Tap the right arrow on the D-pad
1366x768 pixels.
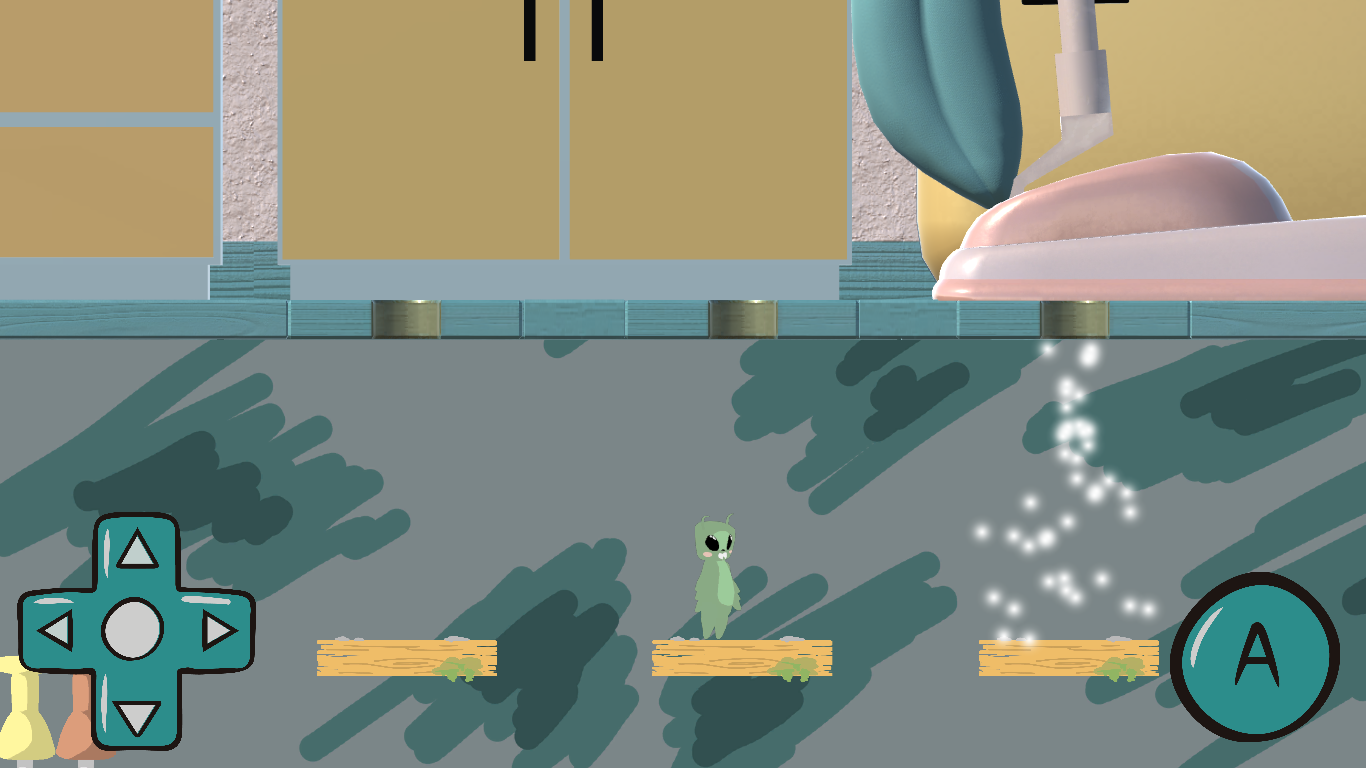point(218,631)
